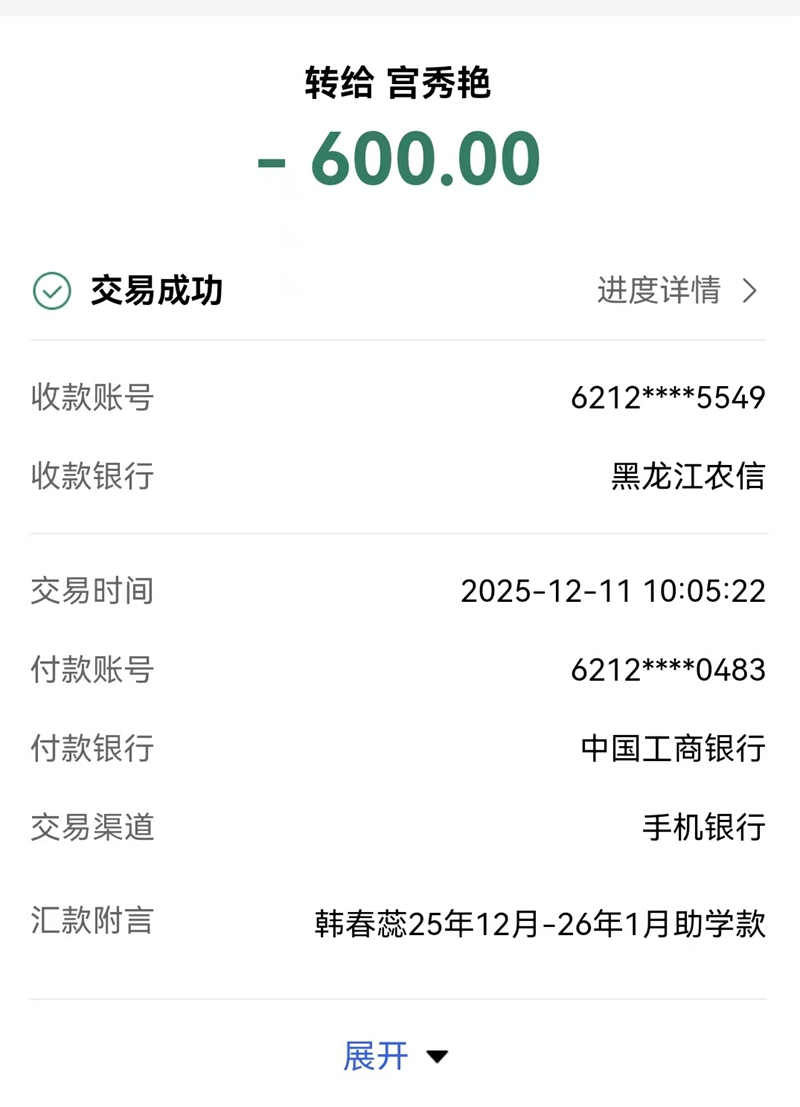Click the 收款账号 field label
Viewport: 800px width, 1107px height.
[92, 399]
